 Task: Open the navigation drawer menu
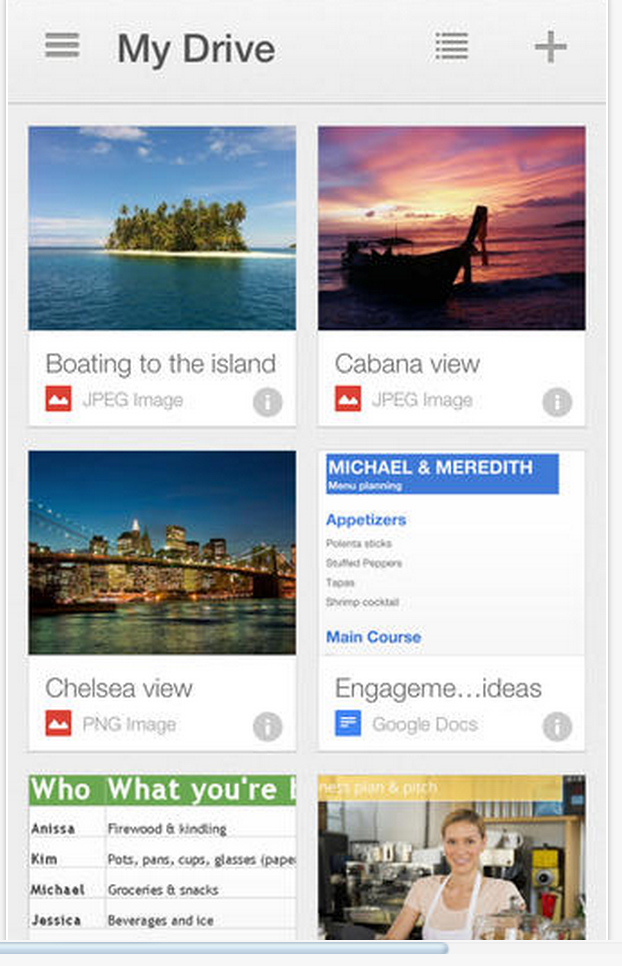click(62, 46)
